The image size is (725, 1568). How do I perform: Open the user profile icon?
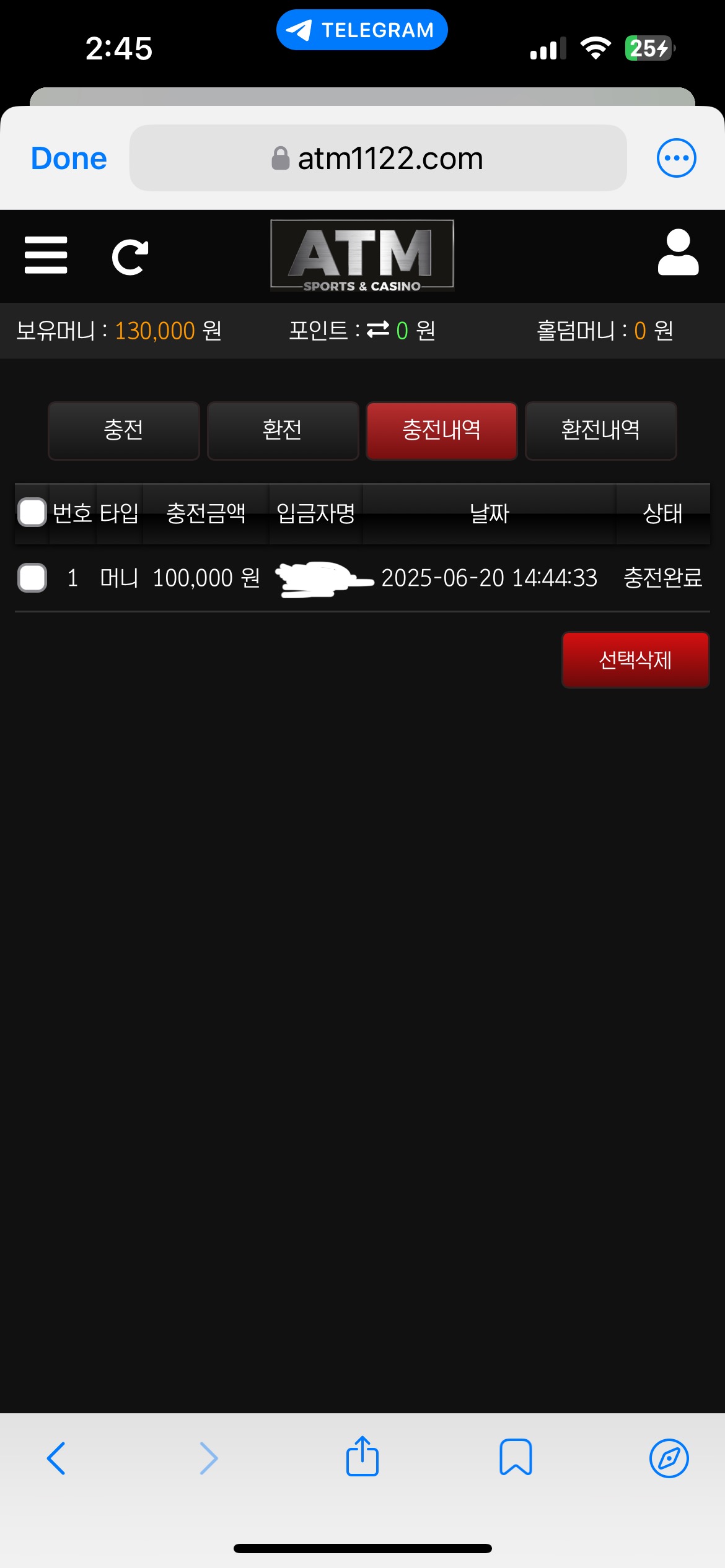(678, 253)
